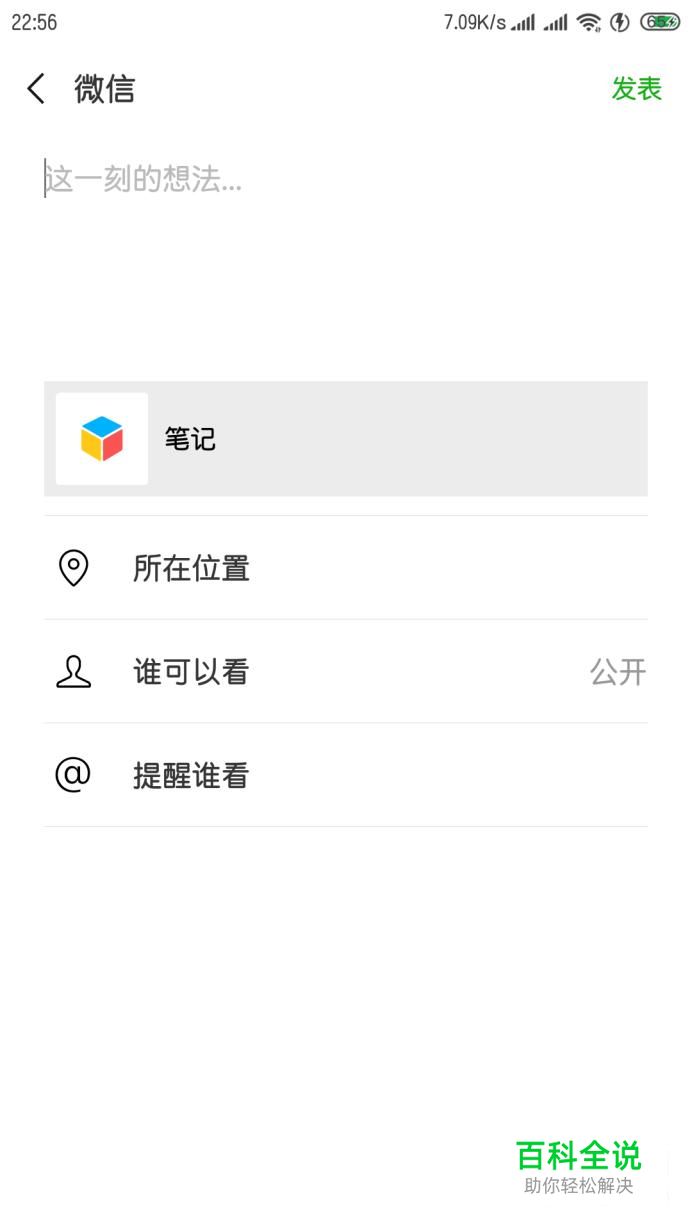Viewport: 692px width, 1230px height.
Task: Go back using the arrow icon
Action: (36, 89)
